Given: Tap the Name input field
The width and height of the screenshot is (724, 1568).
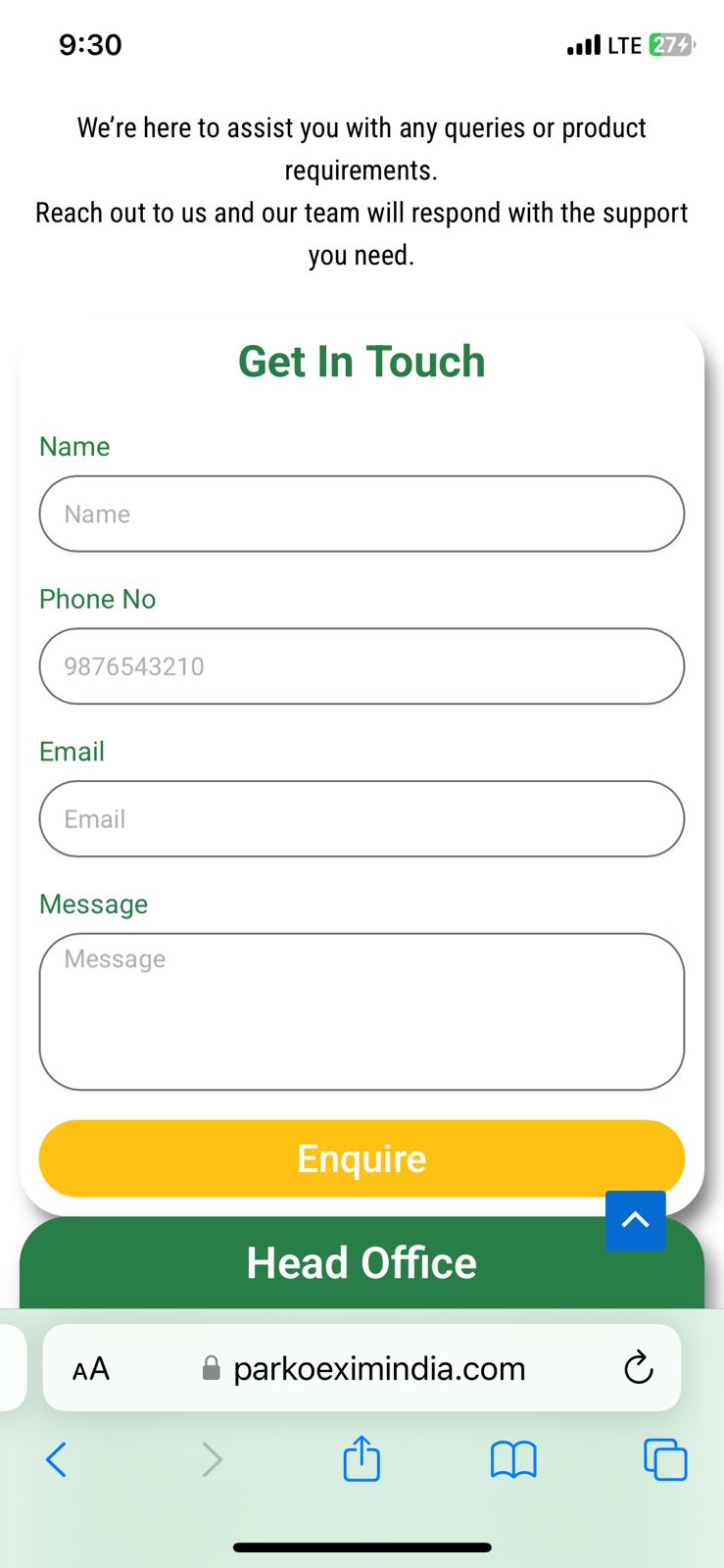Looking at the screenshot, I should point(362,514).
